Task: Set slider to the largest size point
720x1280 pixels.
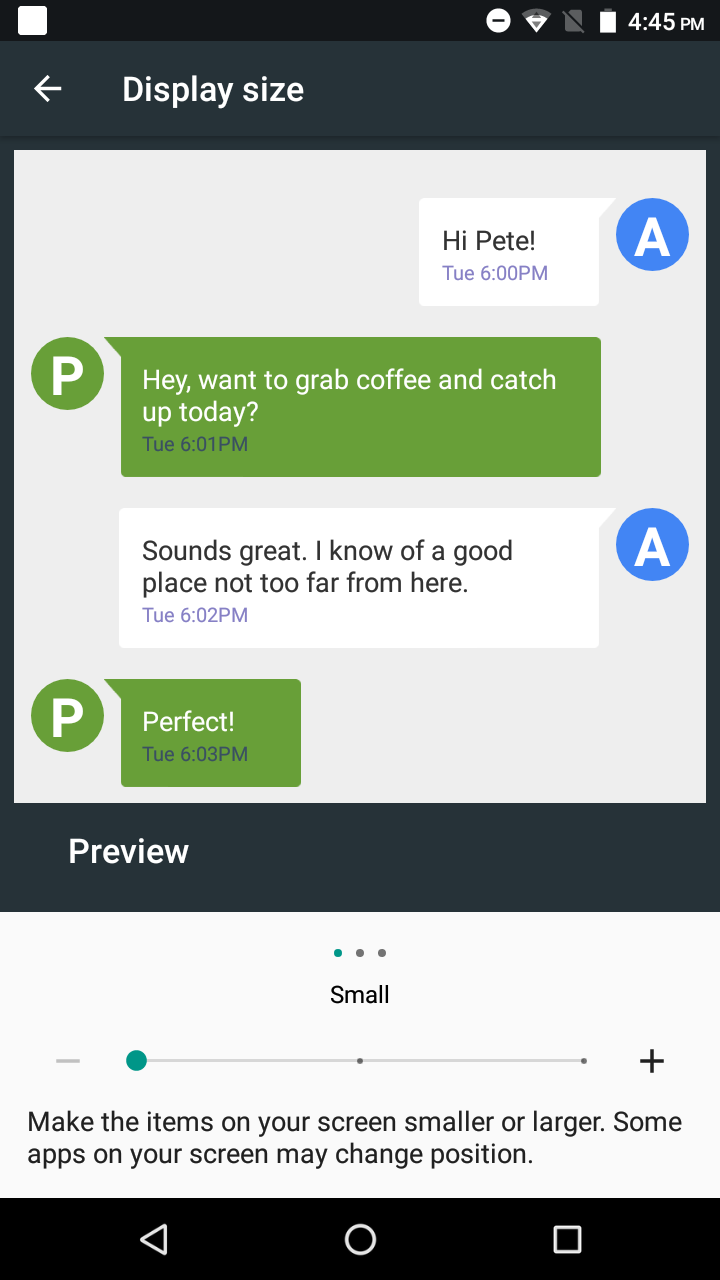Action: click(584, 1061)
